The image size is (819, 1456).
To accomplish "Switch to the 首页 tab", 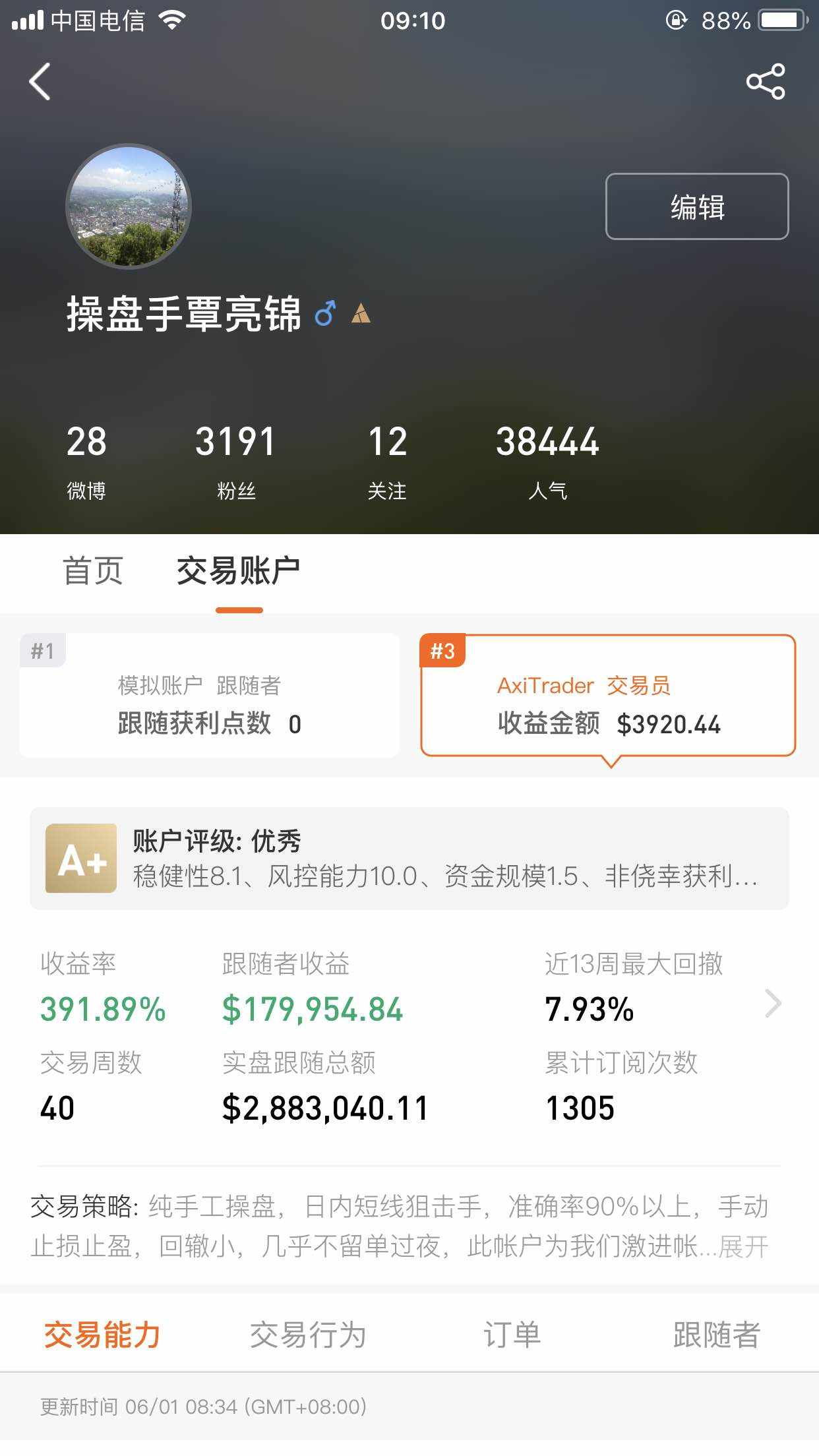I will point(93,570).
